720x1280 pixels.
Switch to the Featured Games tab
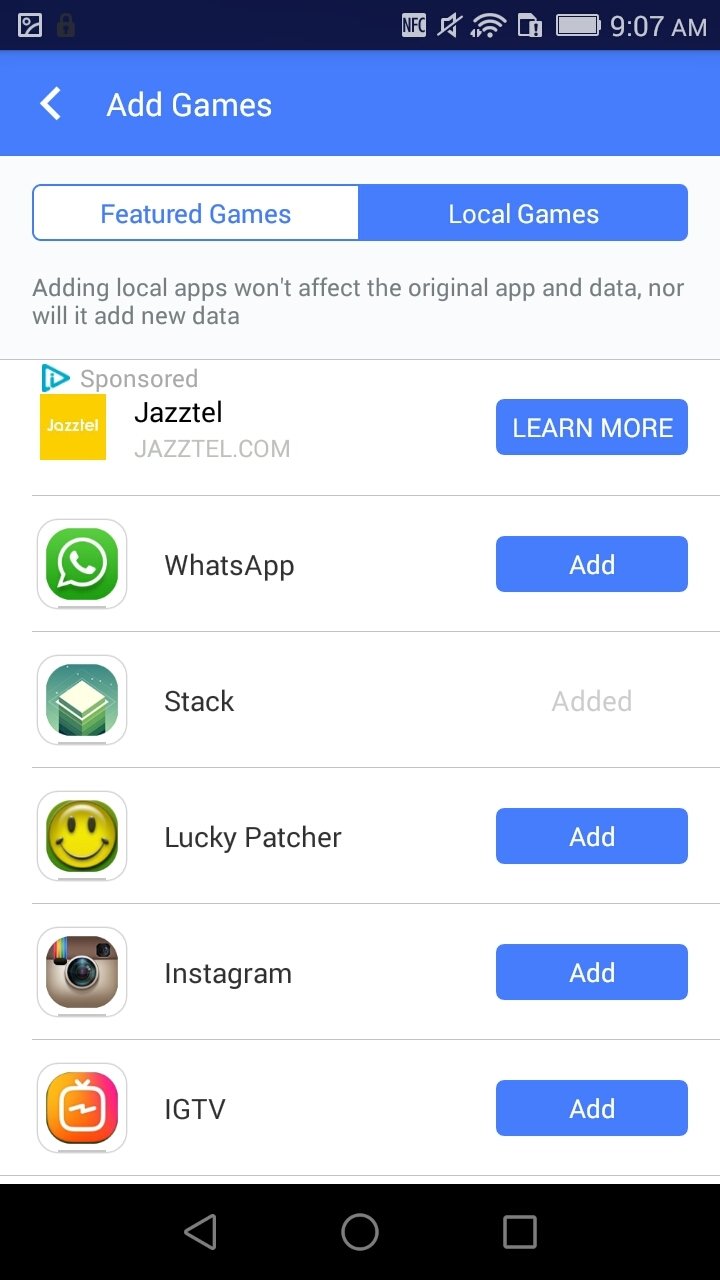pyautogui.click(x=196, y=213)
